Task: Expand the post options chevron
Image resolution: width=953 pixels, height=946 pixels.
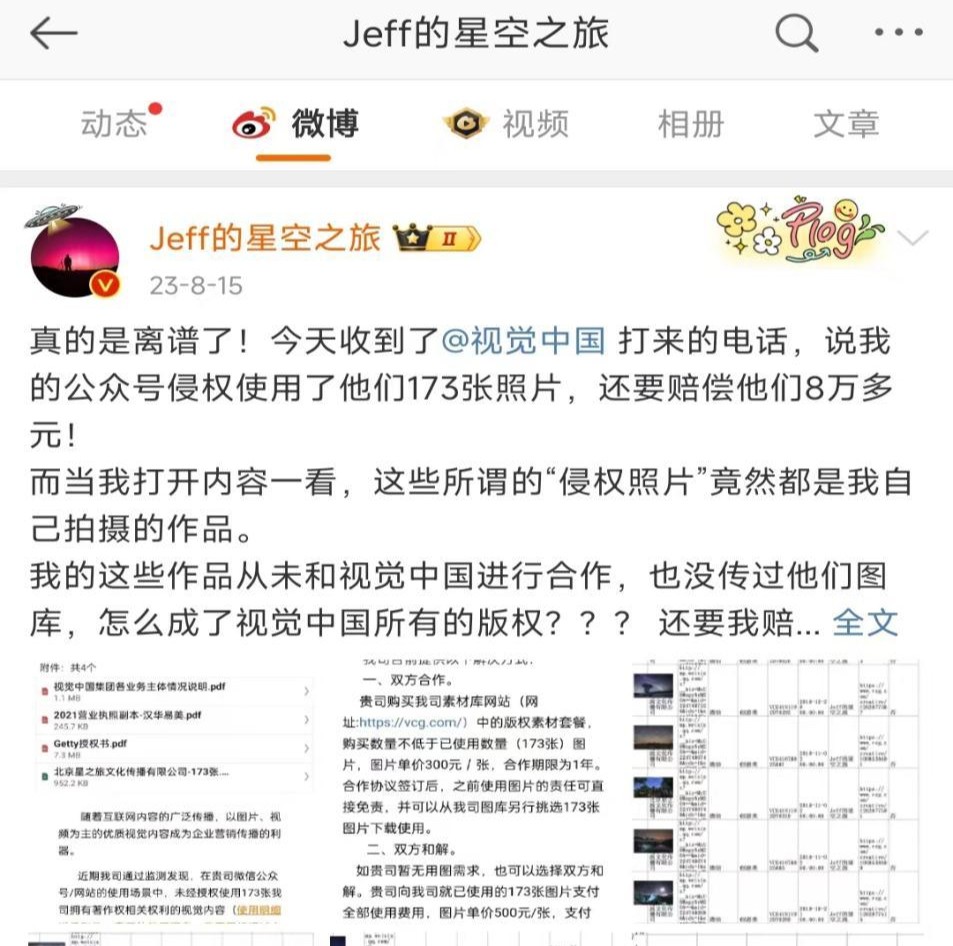Action: [912, 238]
